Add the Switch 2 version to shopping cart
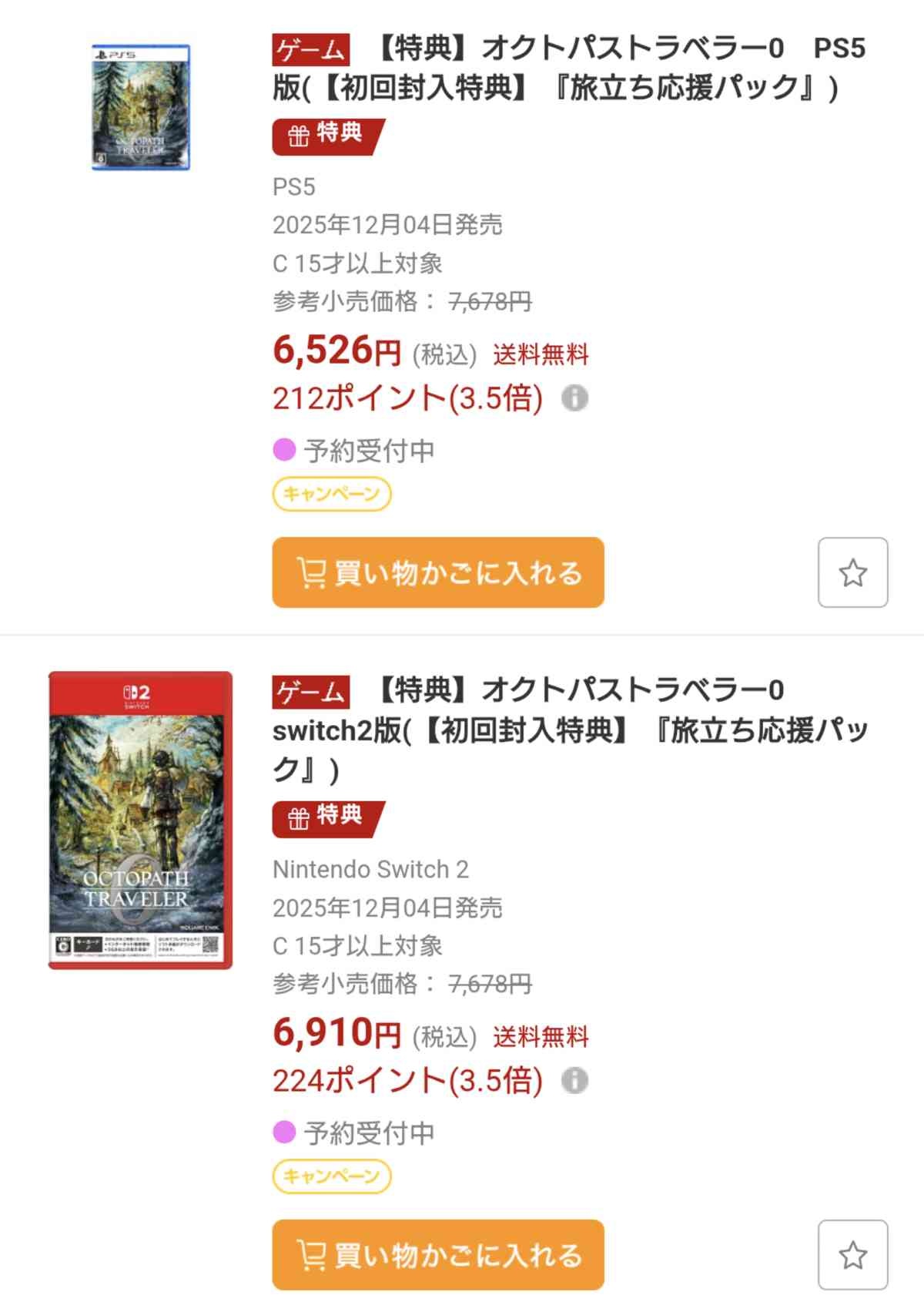The image size is (924, 1312). tap(437, 1255)
